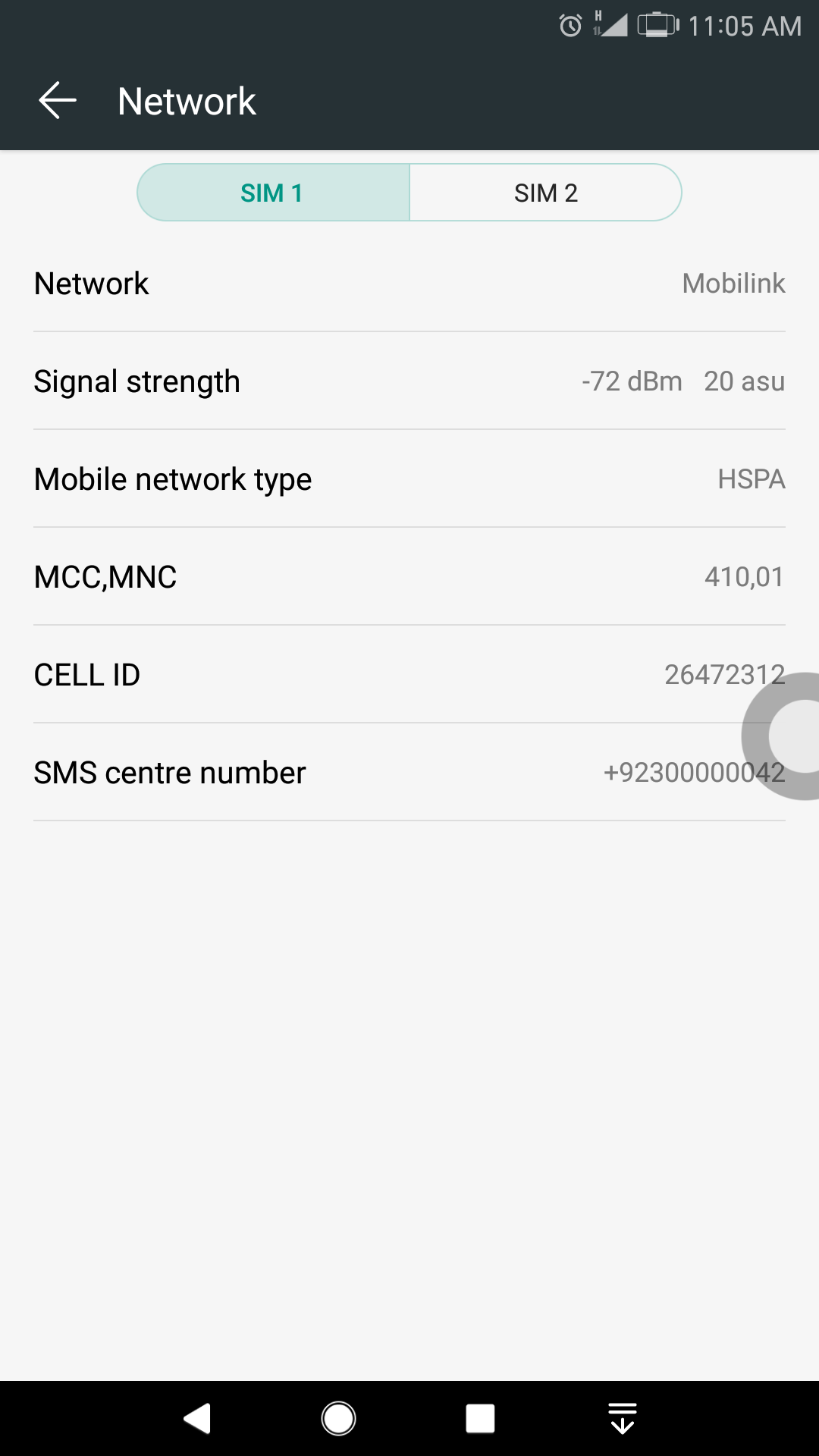Select the SIM 1 tab

click(273, 193)
